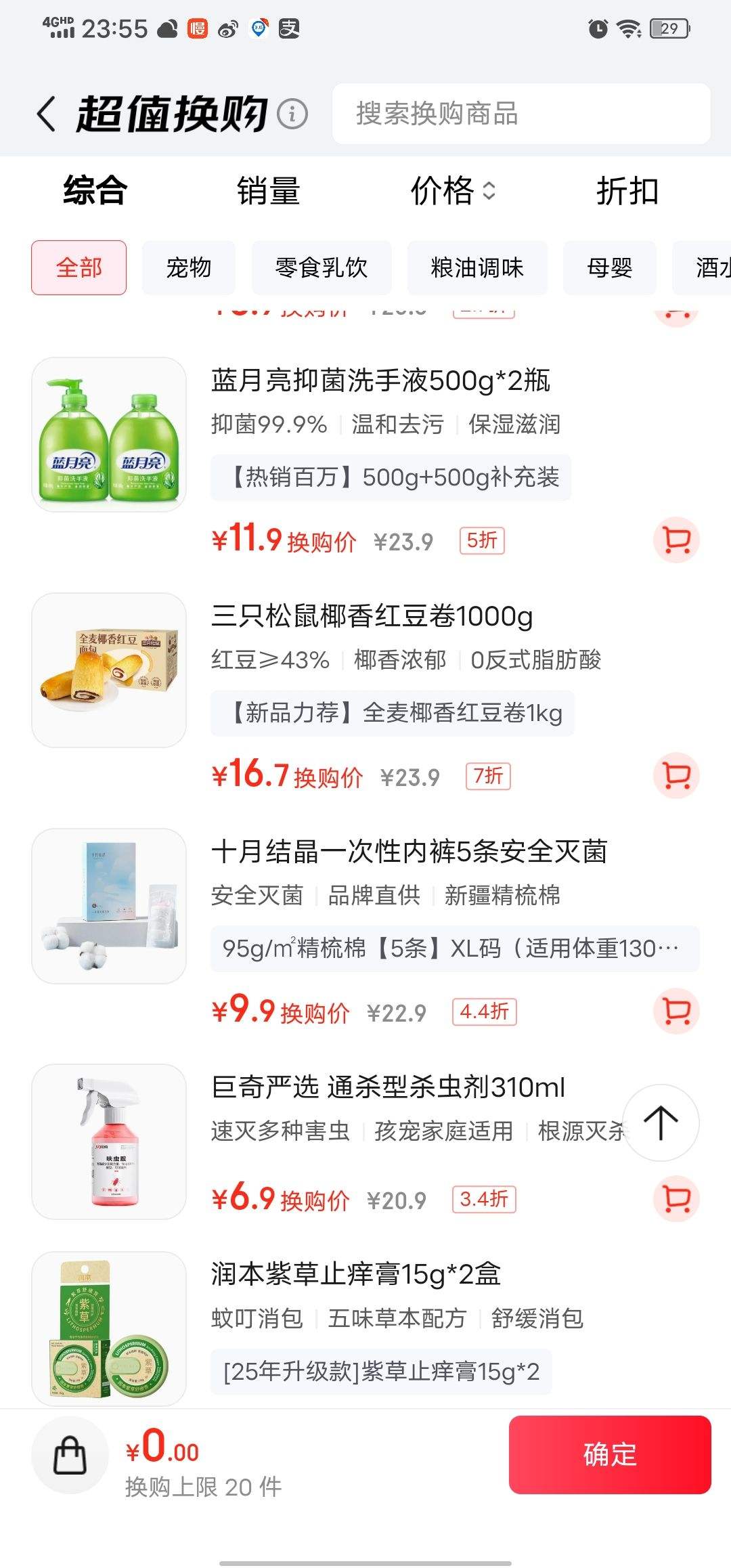Viewport: 731px width, 1568px height.
Task: Add 三只松鼠椰香红豆卷 to cart
Action: [x=676, y=776]
